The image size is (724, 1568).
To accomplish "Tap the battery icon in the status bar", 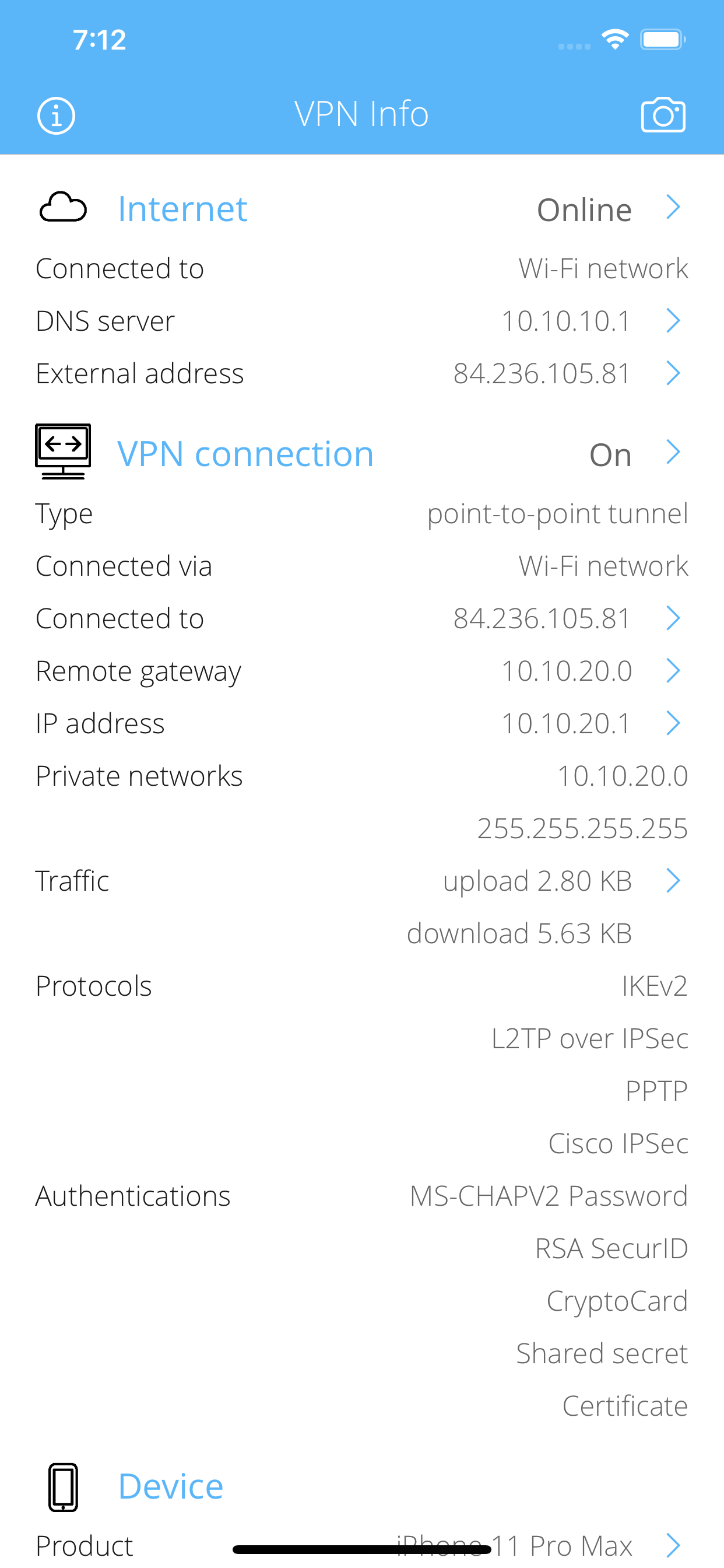I will 661,38.
